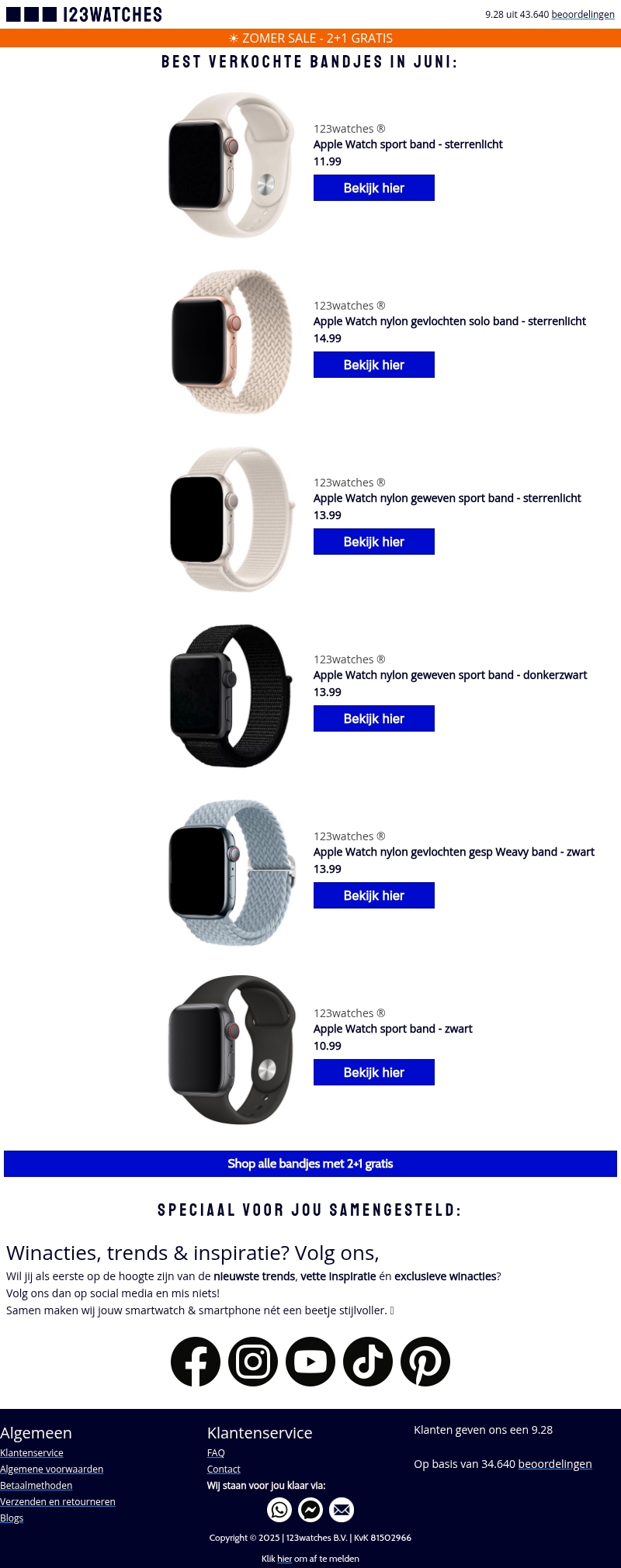Contact via the WhatsApp icon
Image resolution: width=621 pixels, height=1568 pixels.
click(x=279, y=1510)
